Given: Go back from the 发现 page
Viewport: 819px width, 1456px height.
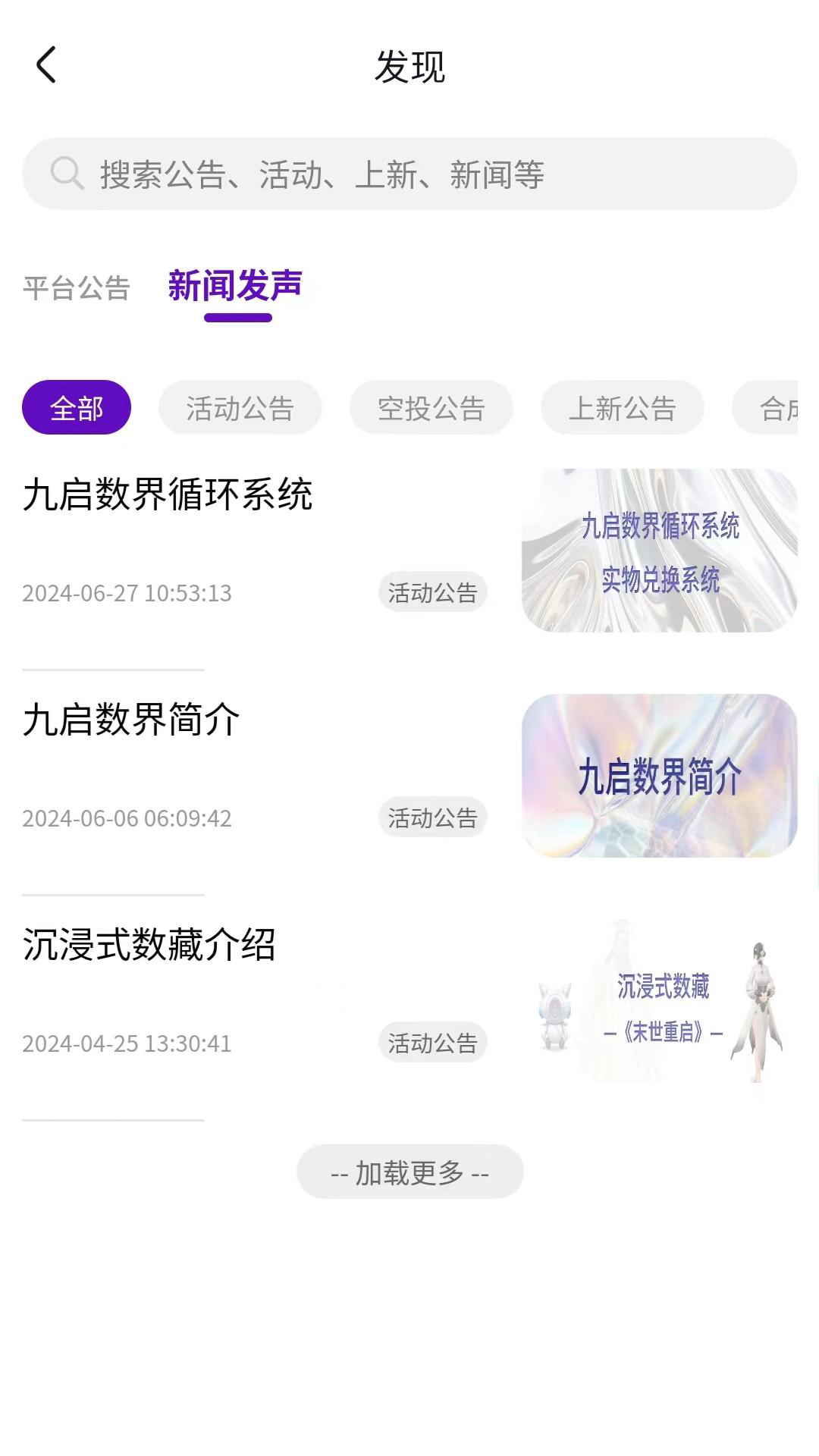Looking at the screenshot, I should 46,65.
